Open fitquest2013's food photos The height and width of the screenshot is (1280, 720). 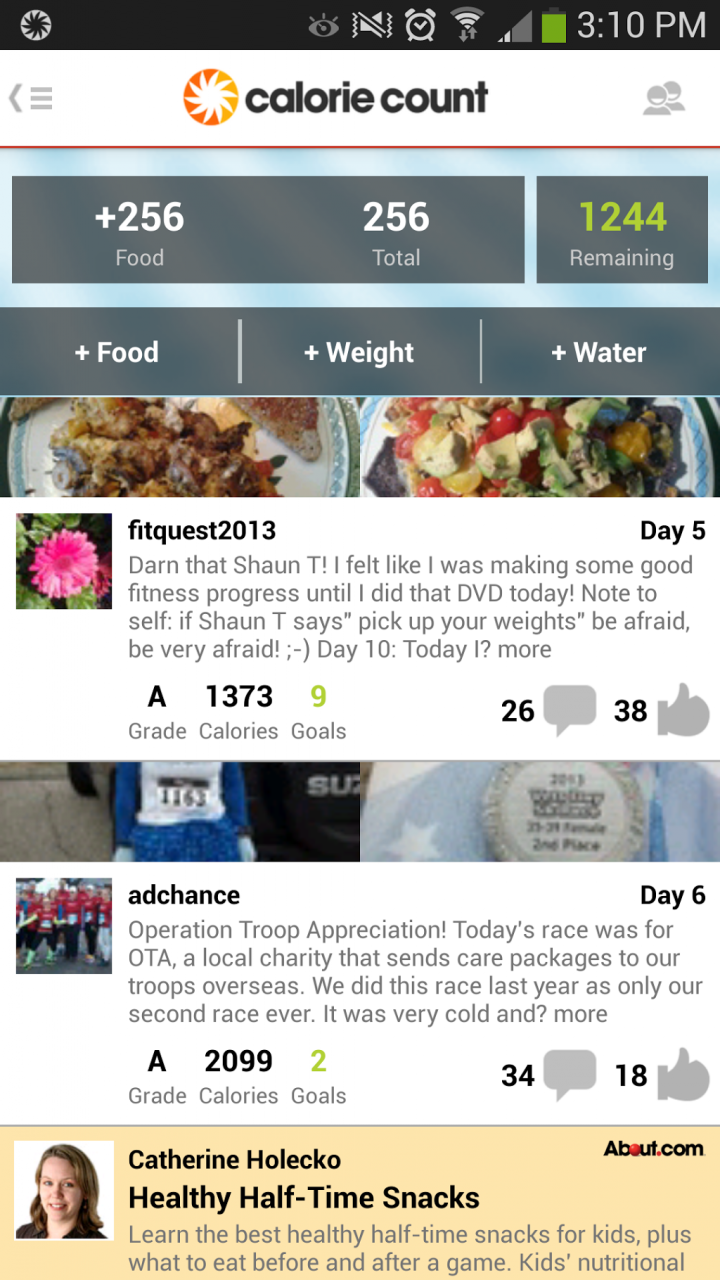pos(360,447)
